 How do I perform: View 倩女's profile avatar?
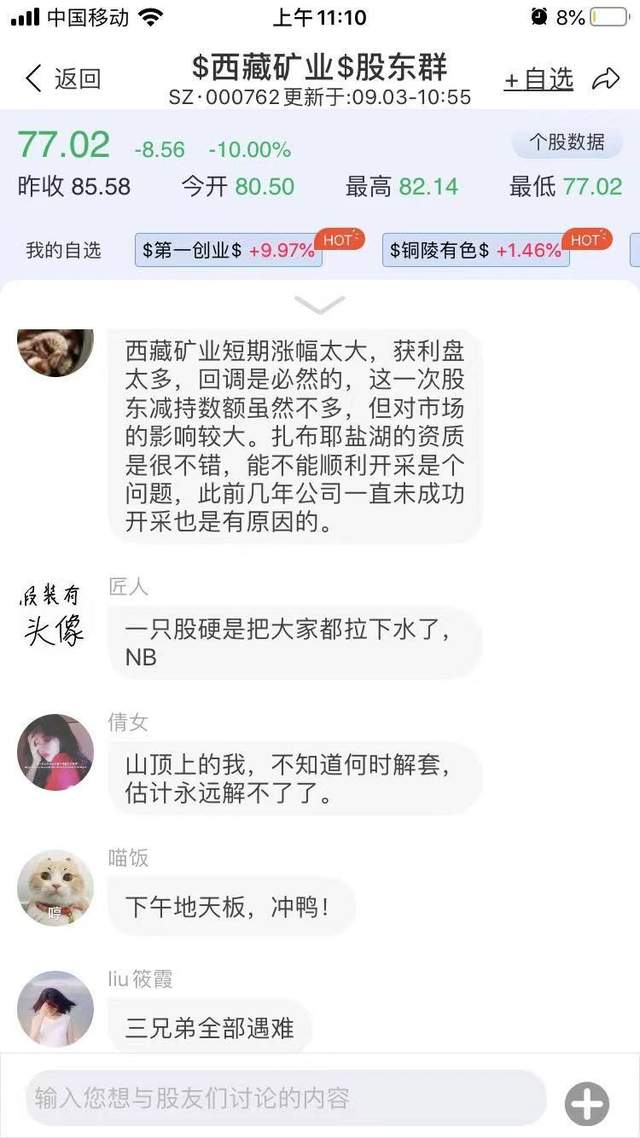click(55, 752)
